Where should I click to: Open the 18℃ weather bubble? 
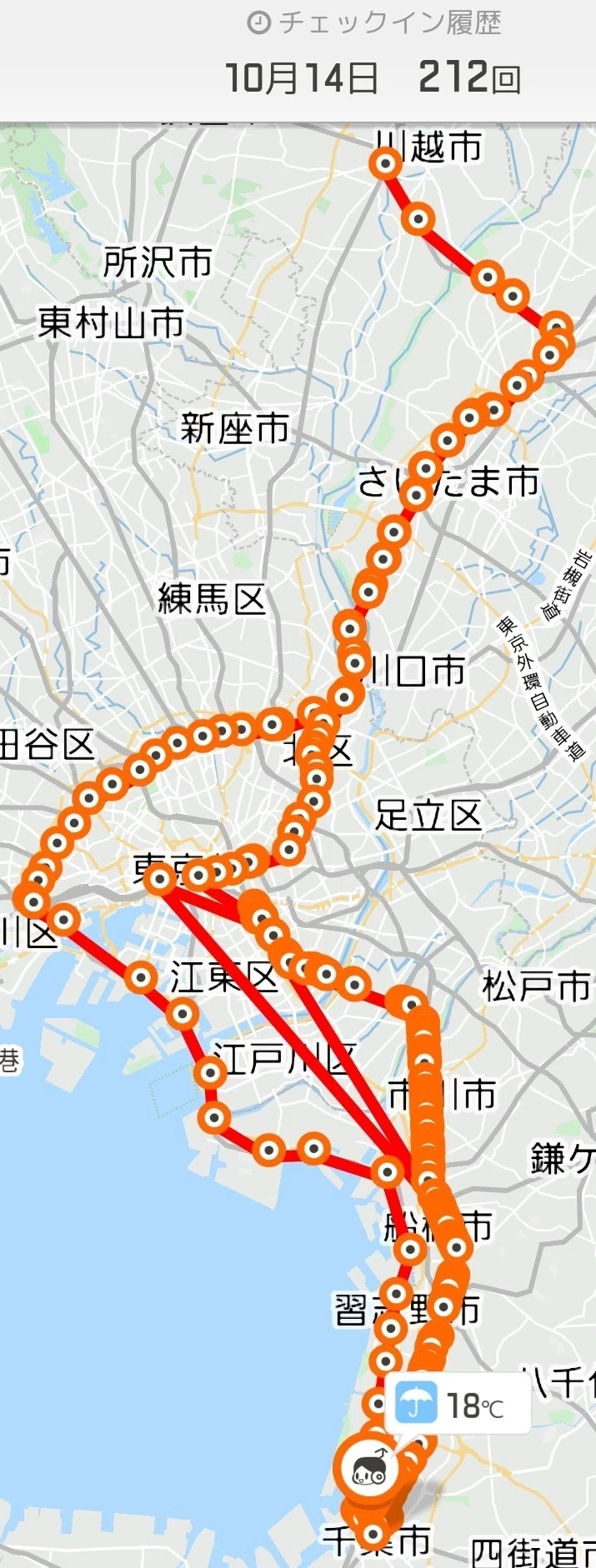tap(458, 1406)
